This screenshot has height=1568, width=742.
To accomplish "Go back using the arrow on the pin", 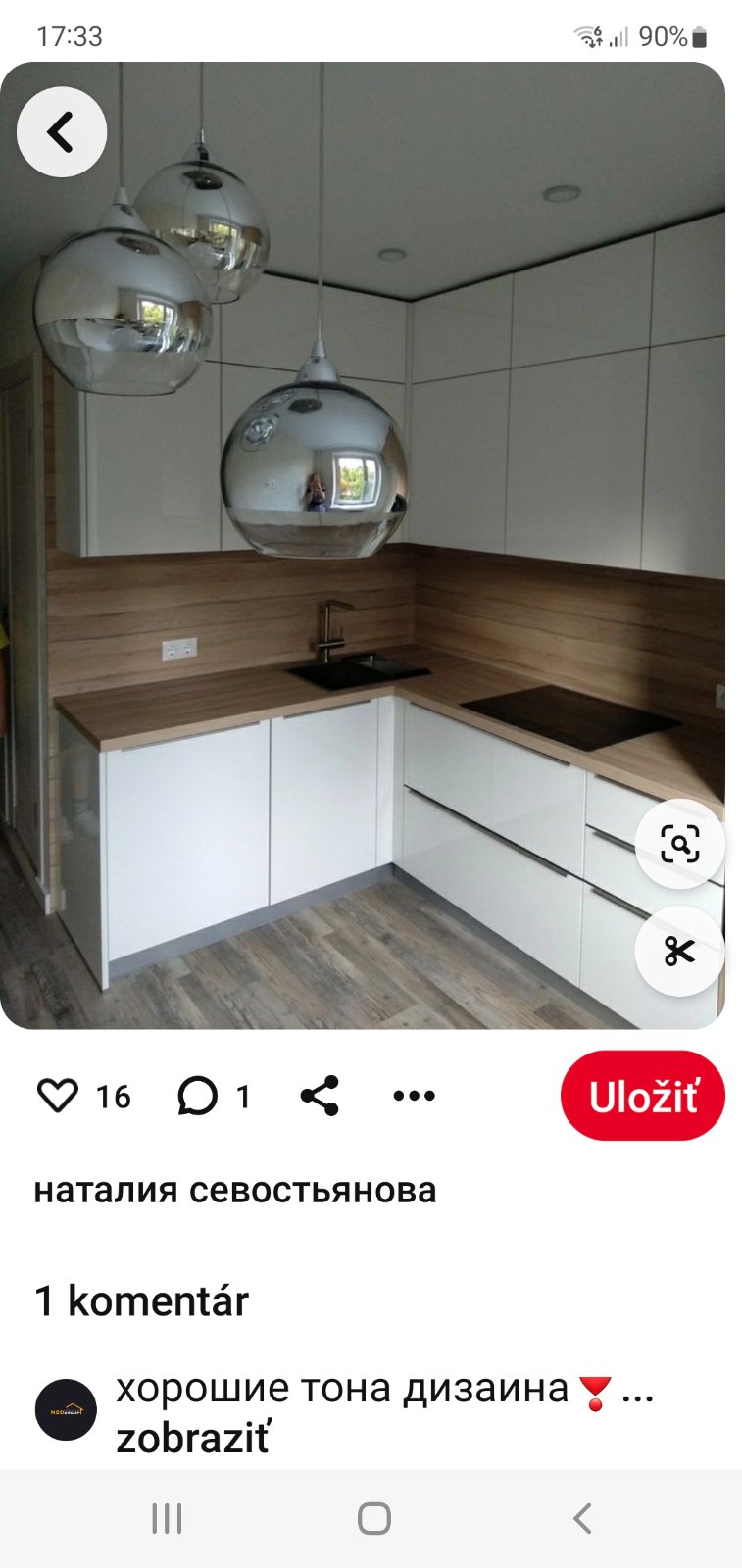I will point(62,132).
